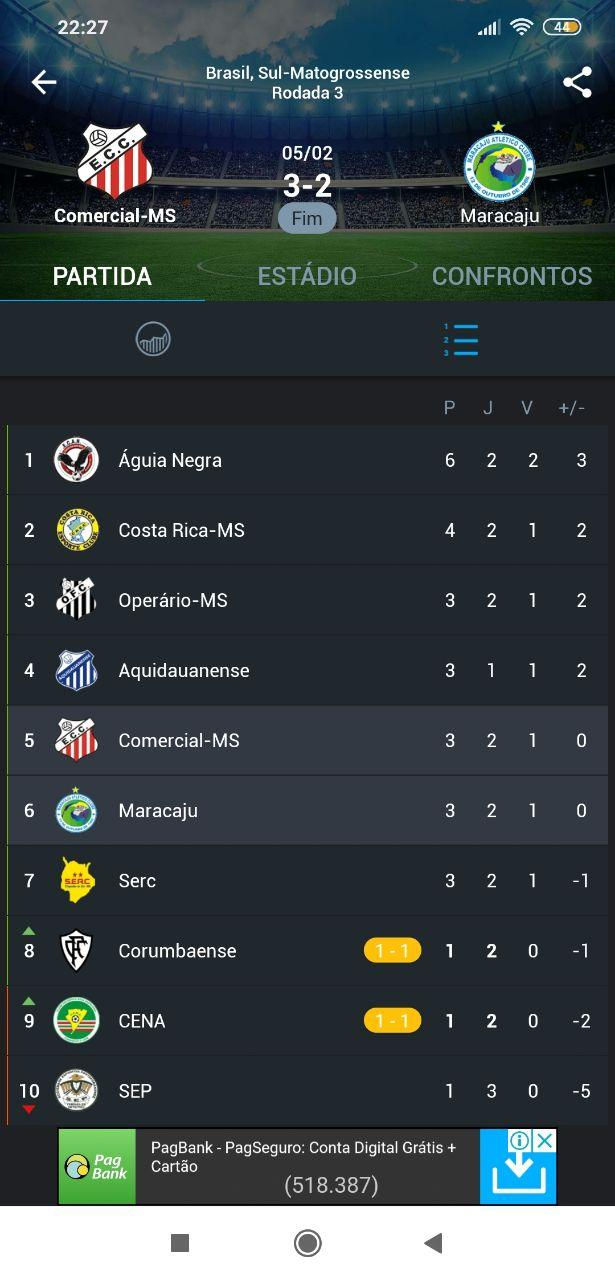The image size is (615, 1280).
Task: Close the PagBank advertisement
Action: point(544,1140)
